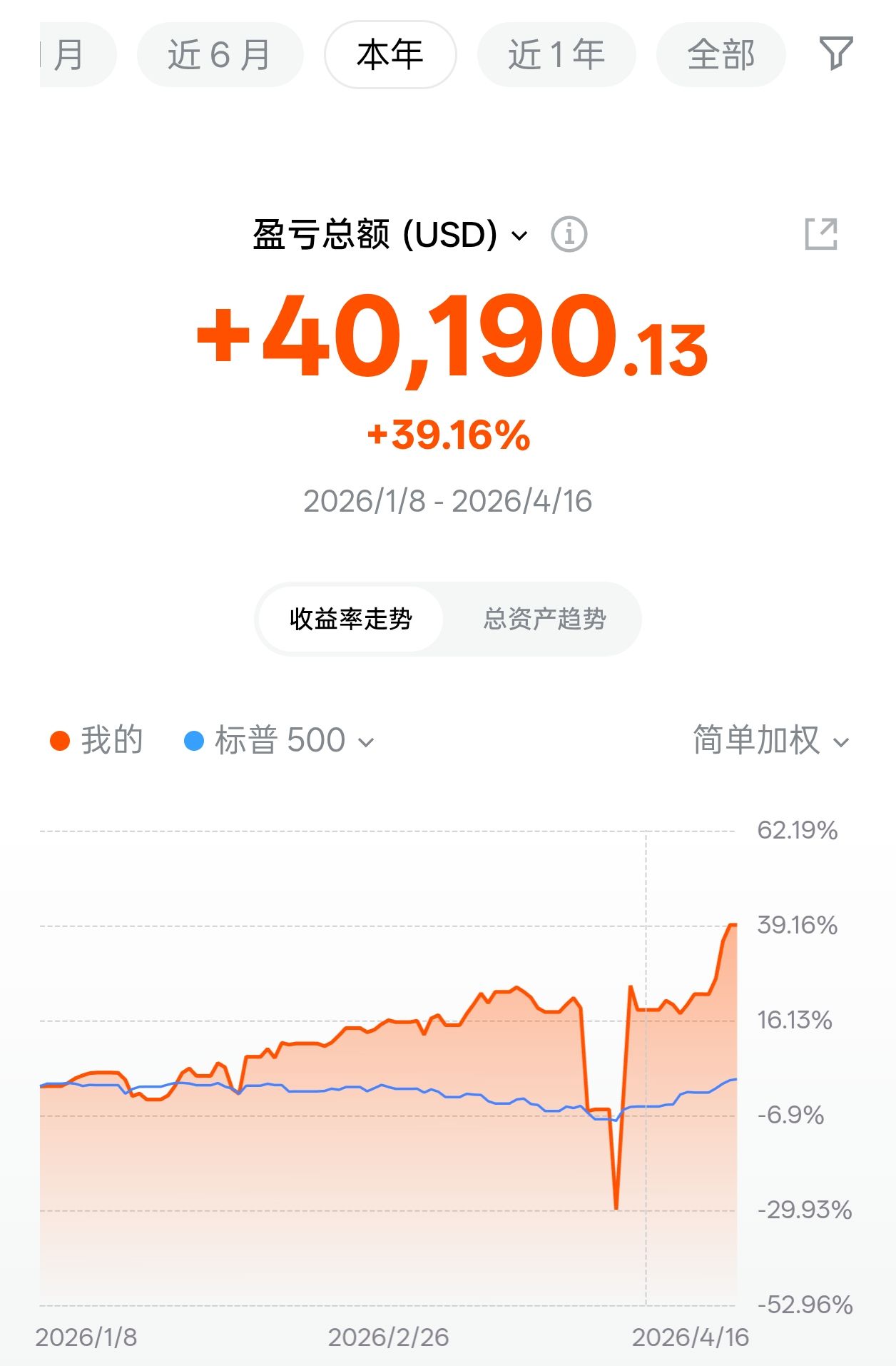Select the 本年 time range

390,55
